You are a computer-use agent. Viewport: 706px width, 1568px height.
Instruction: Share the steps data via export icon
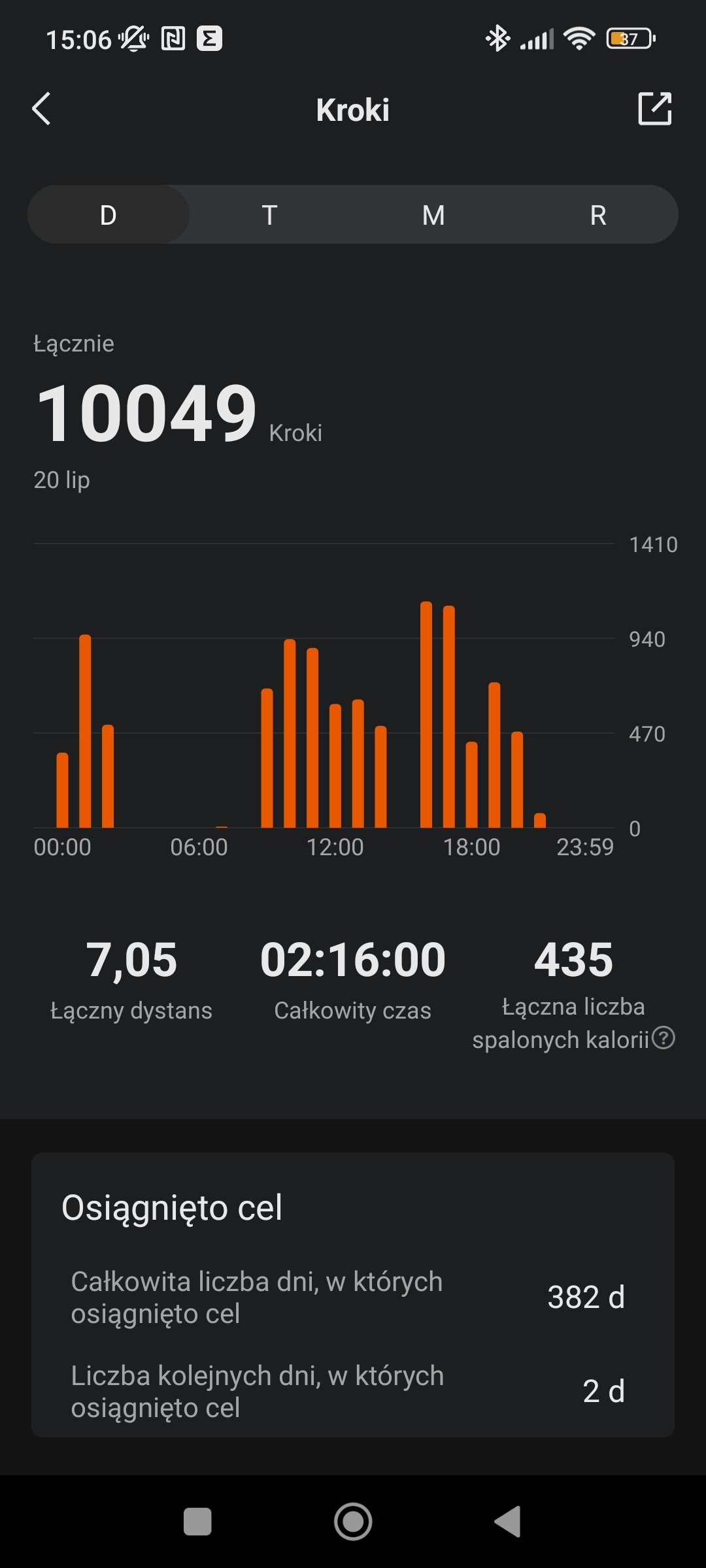pyautogui.click(x=654, y=108)
